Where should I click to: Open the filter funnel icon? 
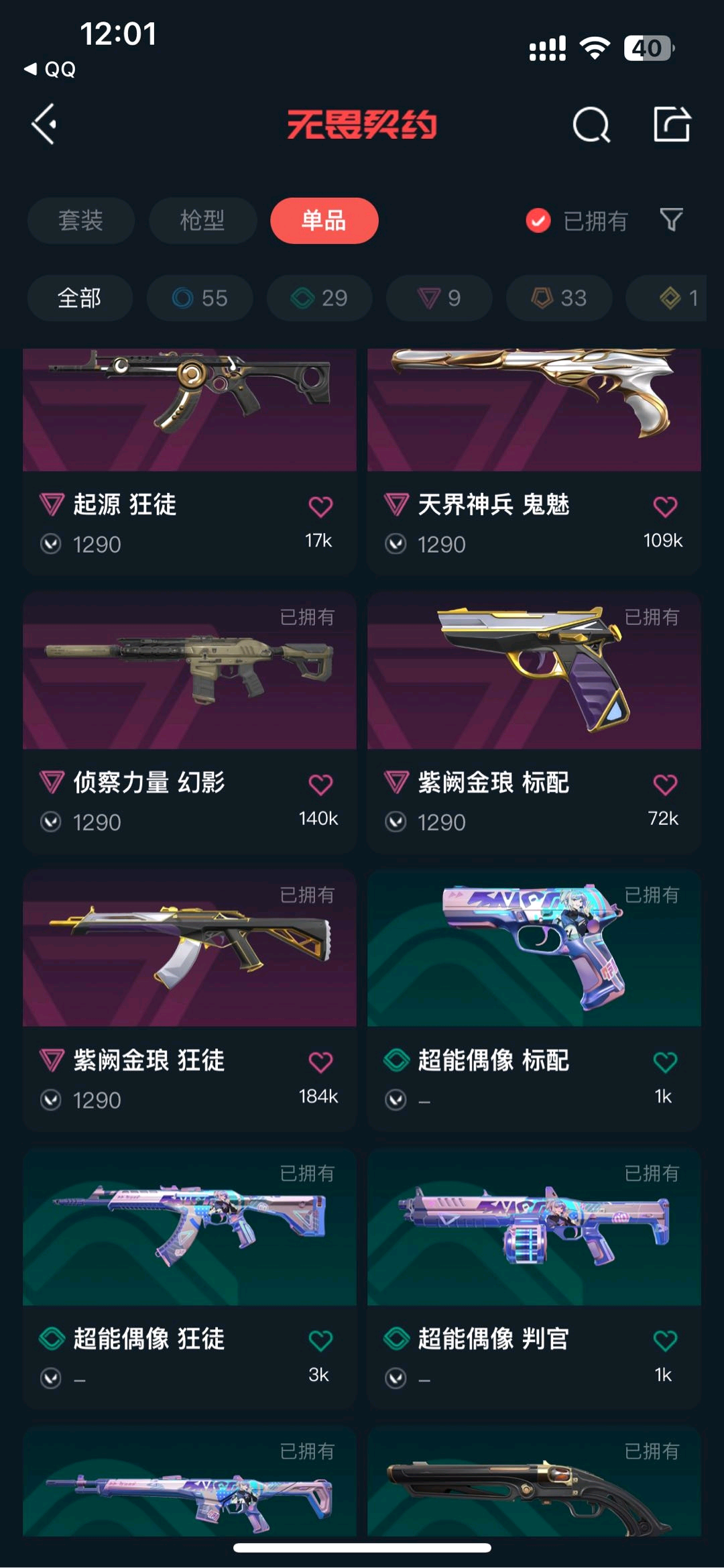(x=671, y=220)
